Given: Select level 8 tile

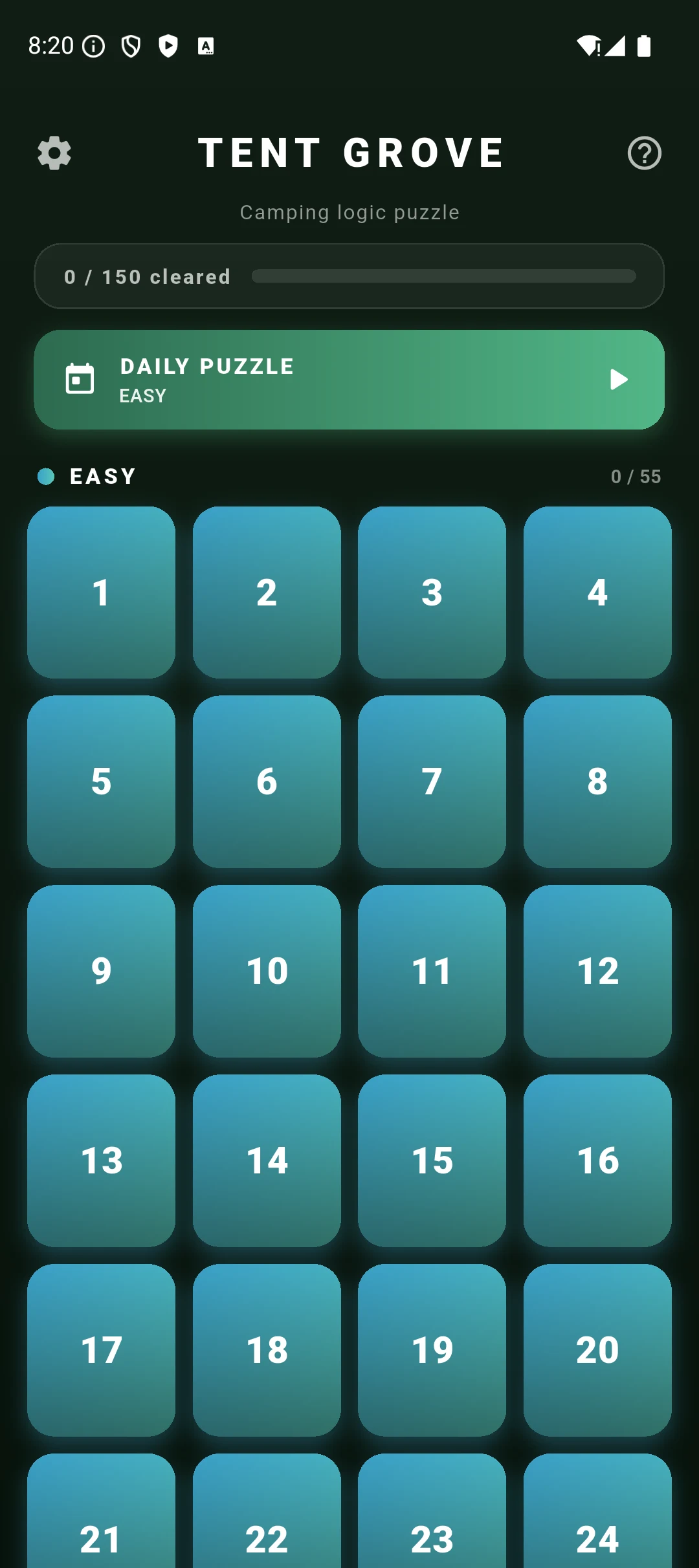Looking at the screenshot, I should 597,782.
